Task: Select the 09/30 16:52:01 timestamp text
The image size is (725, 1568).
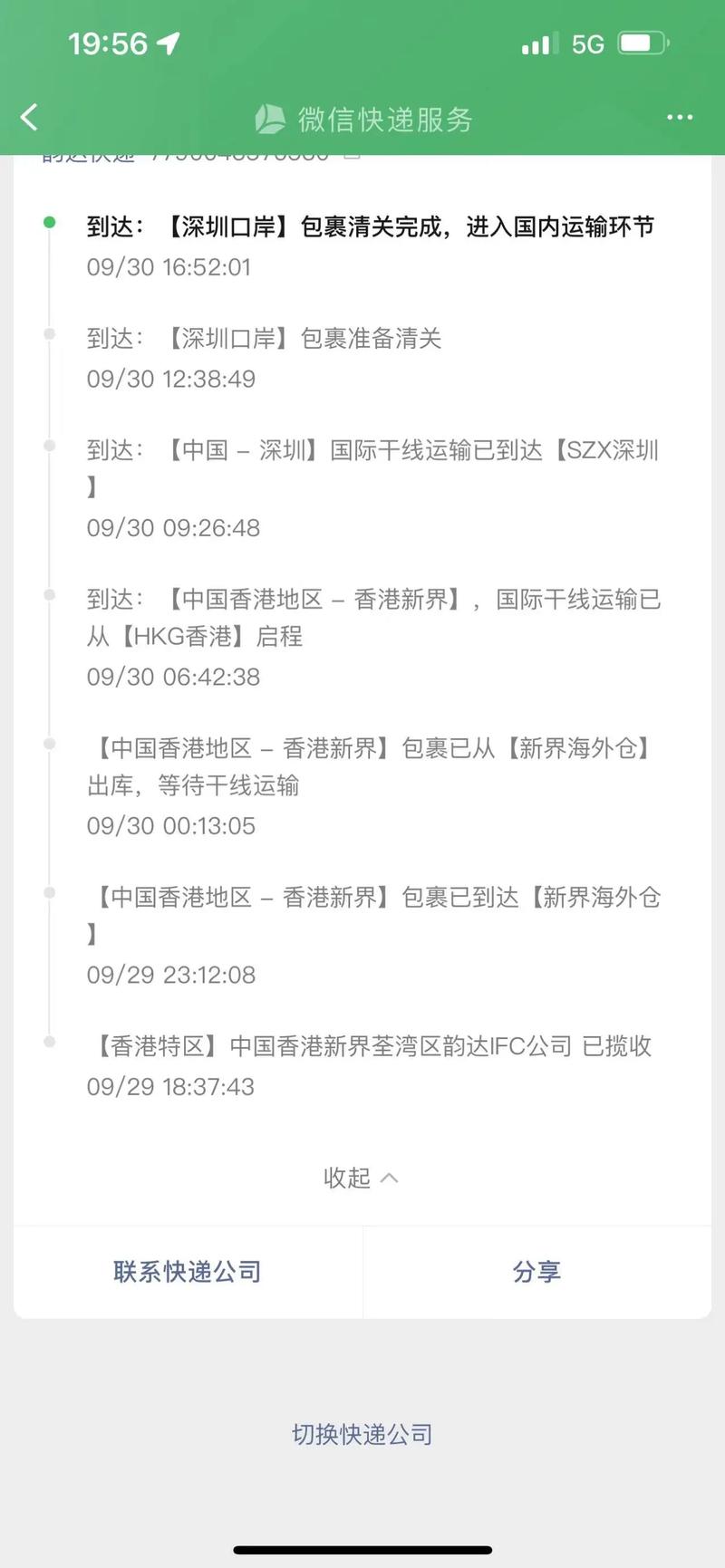Action: 169,267
